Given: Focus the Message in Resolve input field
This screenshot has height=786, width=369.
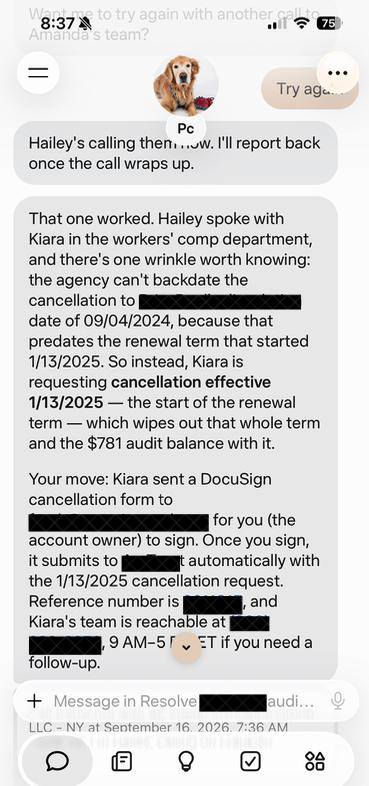Looking at the screenshot, I should click(186, 701).
